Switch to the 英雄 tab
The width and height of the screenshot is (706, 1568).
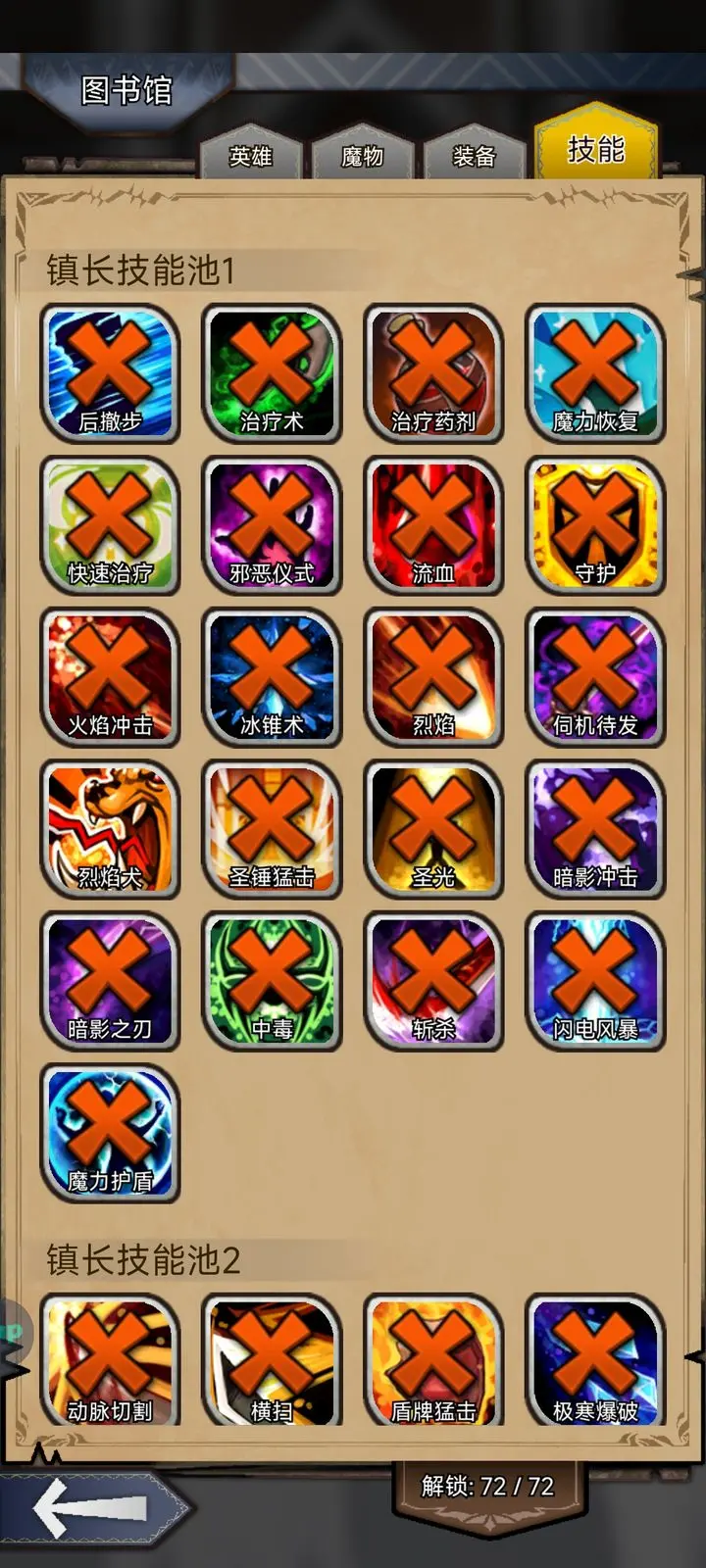pyautogui.click(x=250, y=156)
